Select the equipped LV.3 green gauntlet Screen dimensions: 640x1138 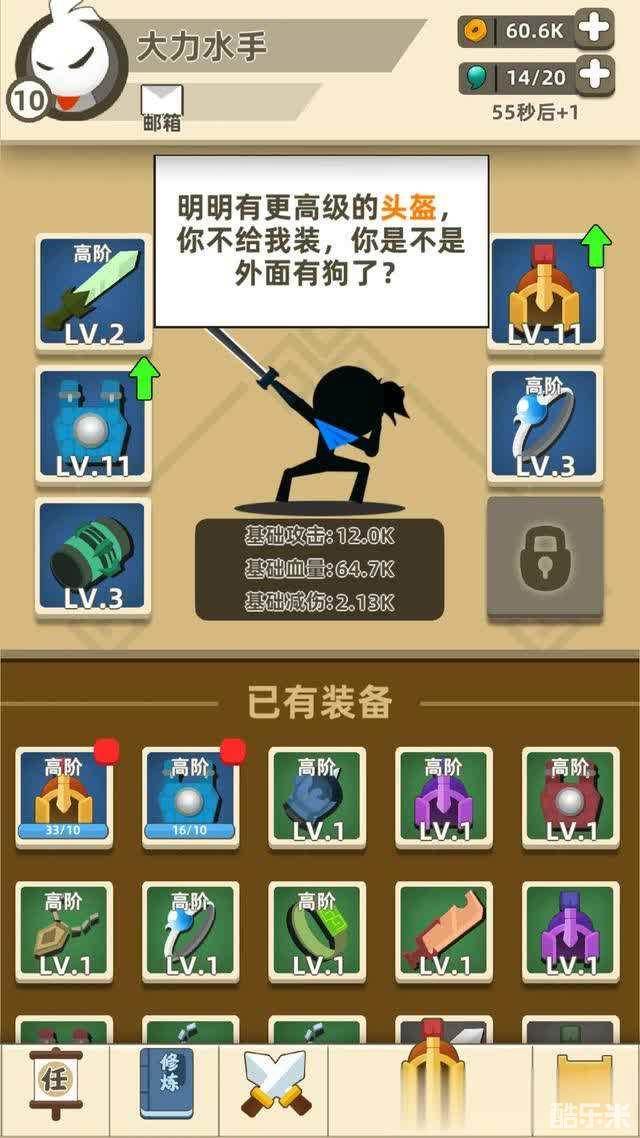pyautogui.click(x=93, y=556)
